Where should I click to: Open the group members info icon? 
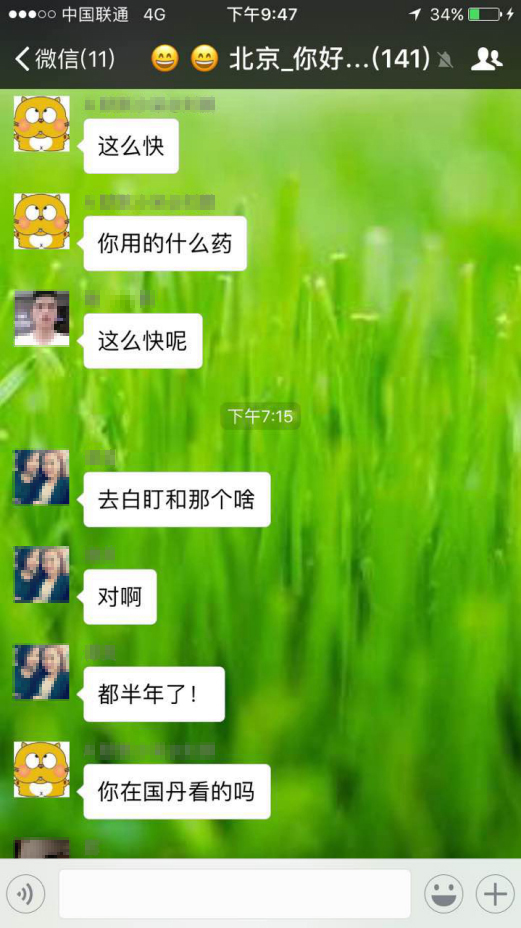487,59
